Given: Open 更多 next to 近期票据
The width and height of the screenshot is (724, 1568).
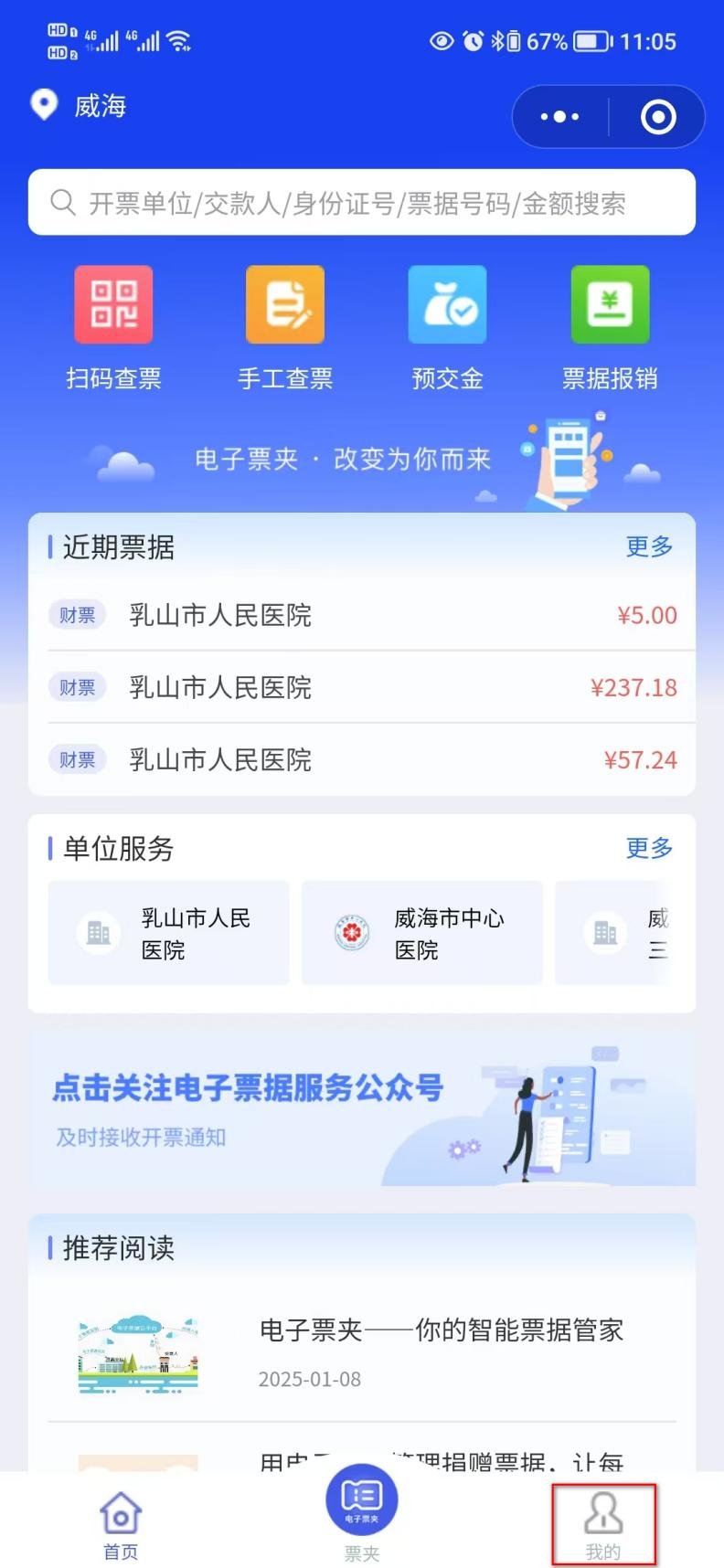Looking at the screenshot, I should pos(648,547).
